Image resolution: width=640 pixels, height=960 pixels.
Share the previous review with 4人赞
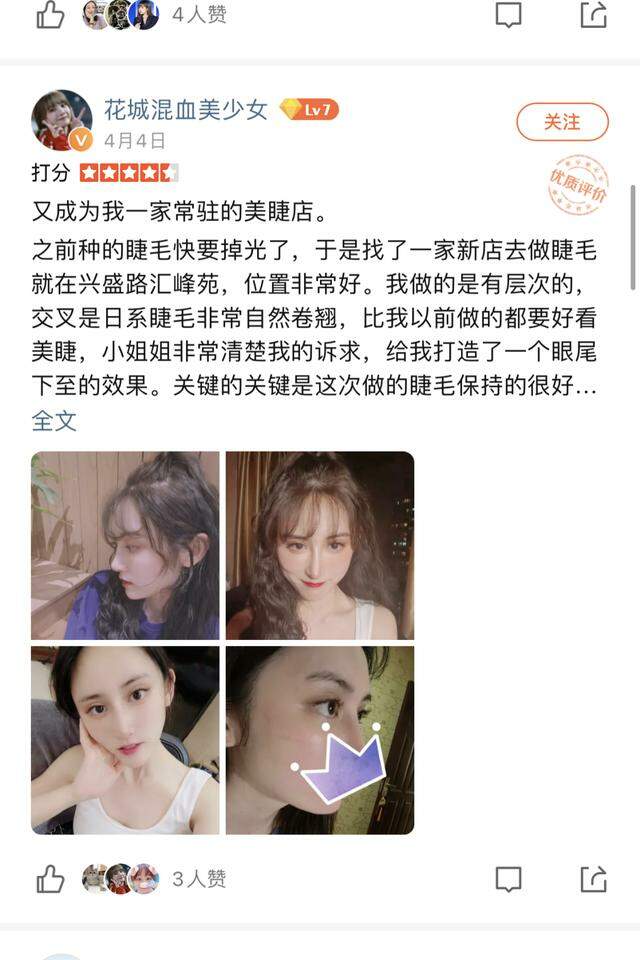[x=594, y=15]
